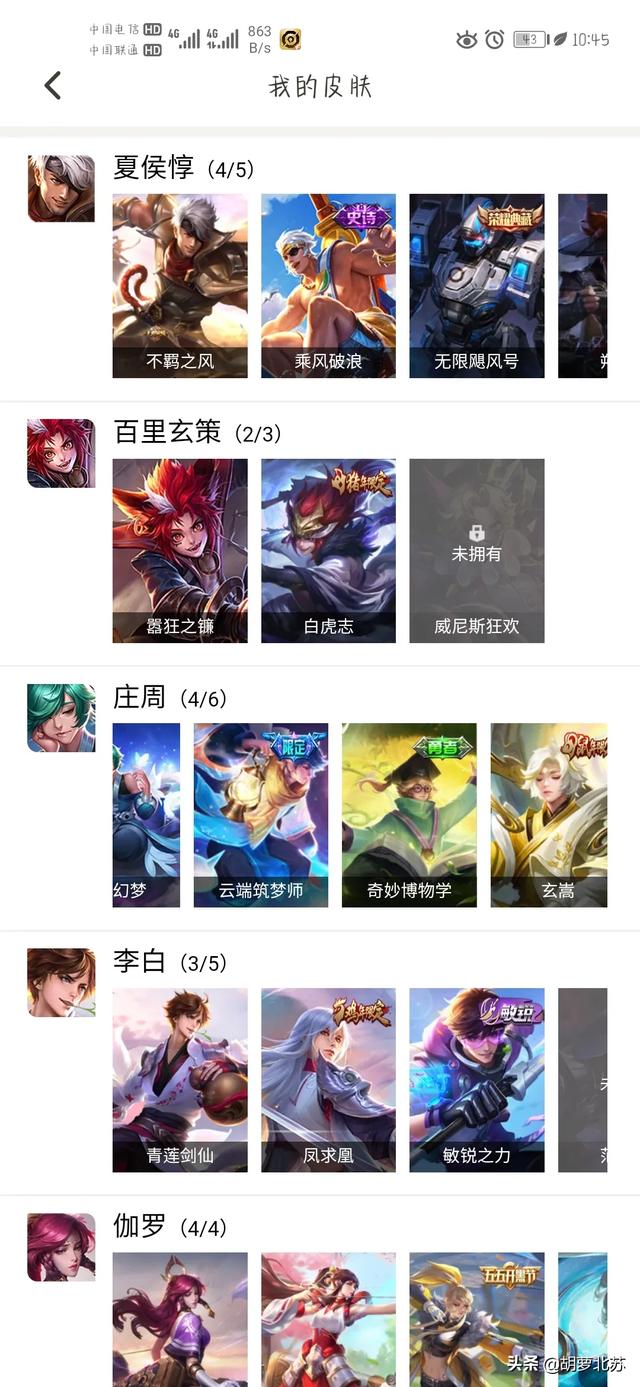Open the 不羁之风 skin card
The width and height of the screenshot is (640, 1387).
[x=180, y=286]
